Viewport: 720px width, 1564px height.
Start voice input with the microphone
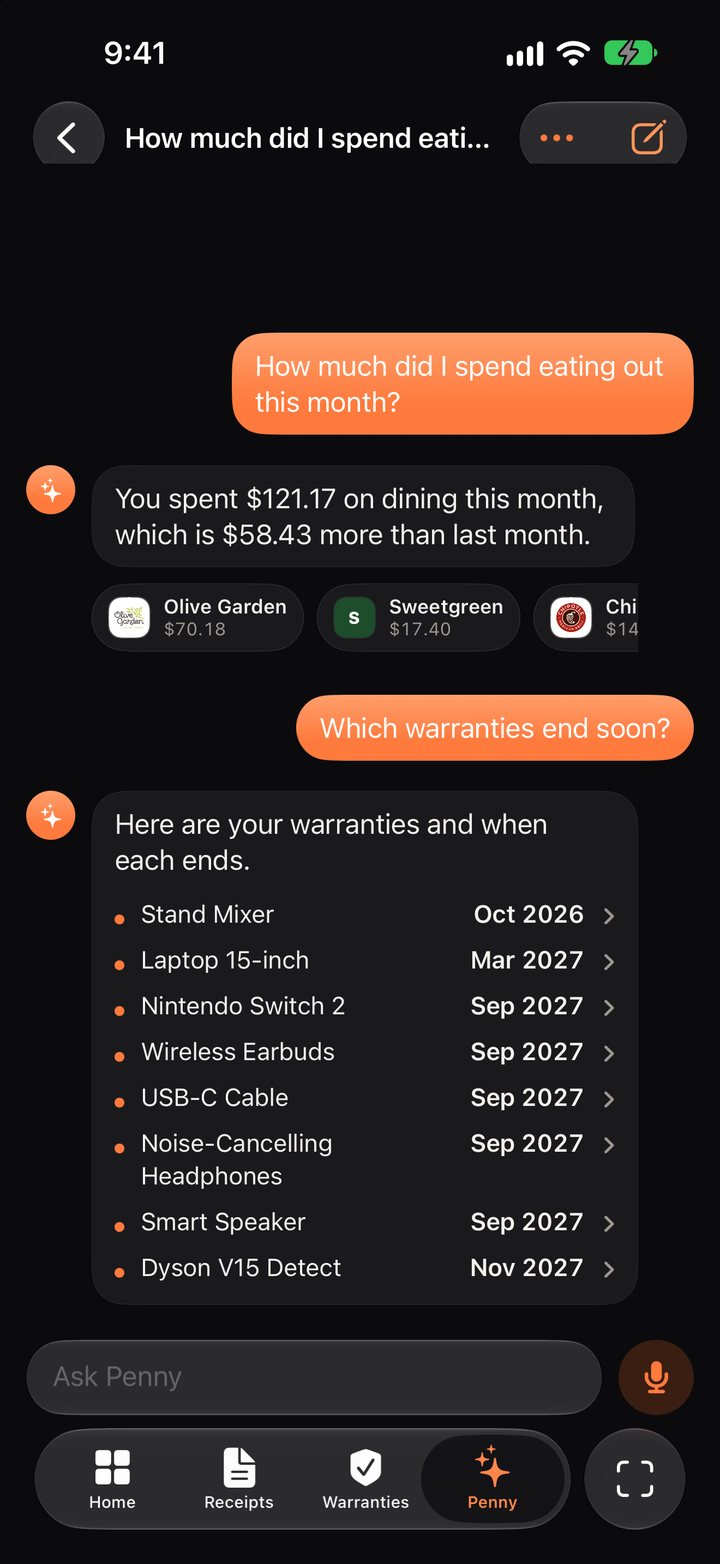(656, 1378)
